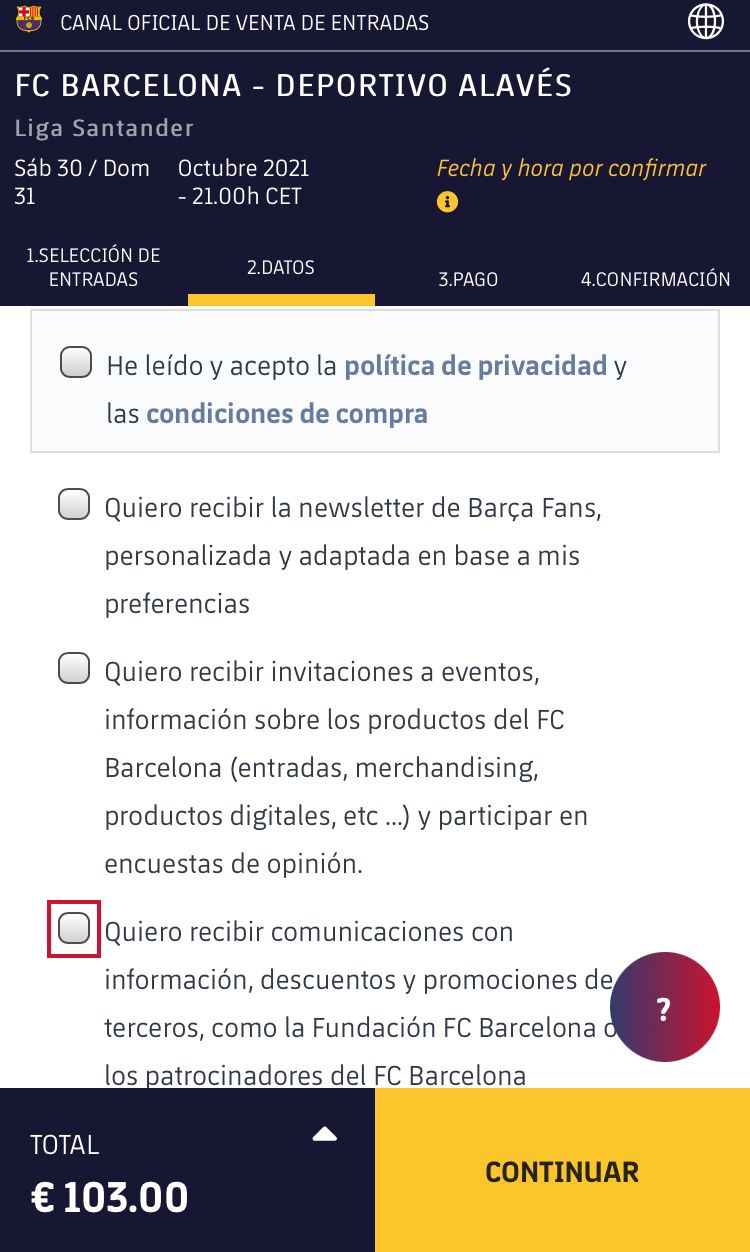Viewport: 750px width, 1252px height.
Task: Expand the total price details arrow
Action: (x=325, y=1134)
